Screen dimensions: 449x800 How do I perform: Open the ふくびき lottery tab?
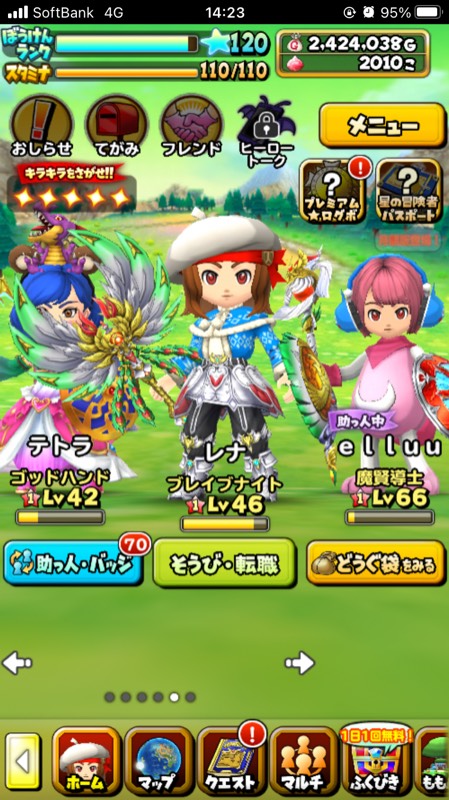[377, 760]
